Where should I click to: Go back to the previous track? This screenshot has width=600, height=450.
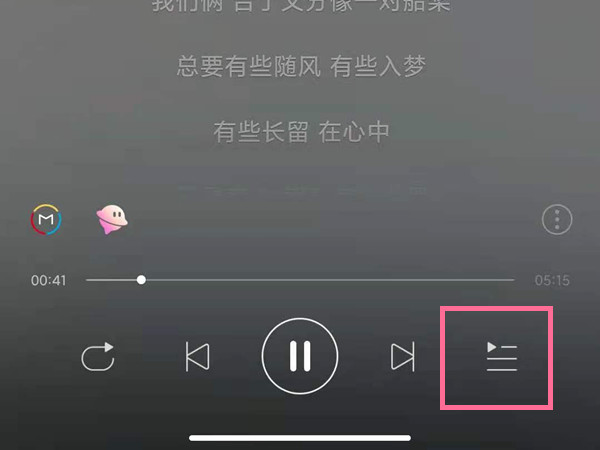point(198,356)
